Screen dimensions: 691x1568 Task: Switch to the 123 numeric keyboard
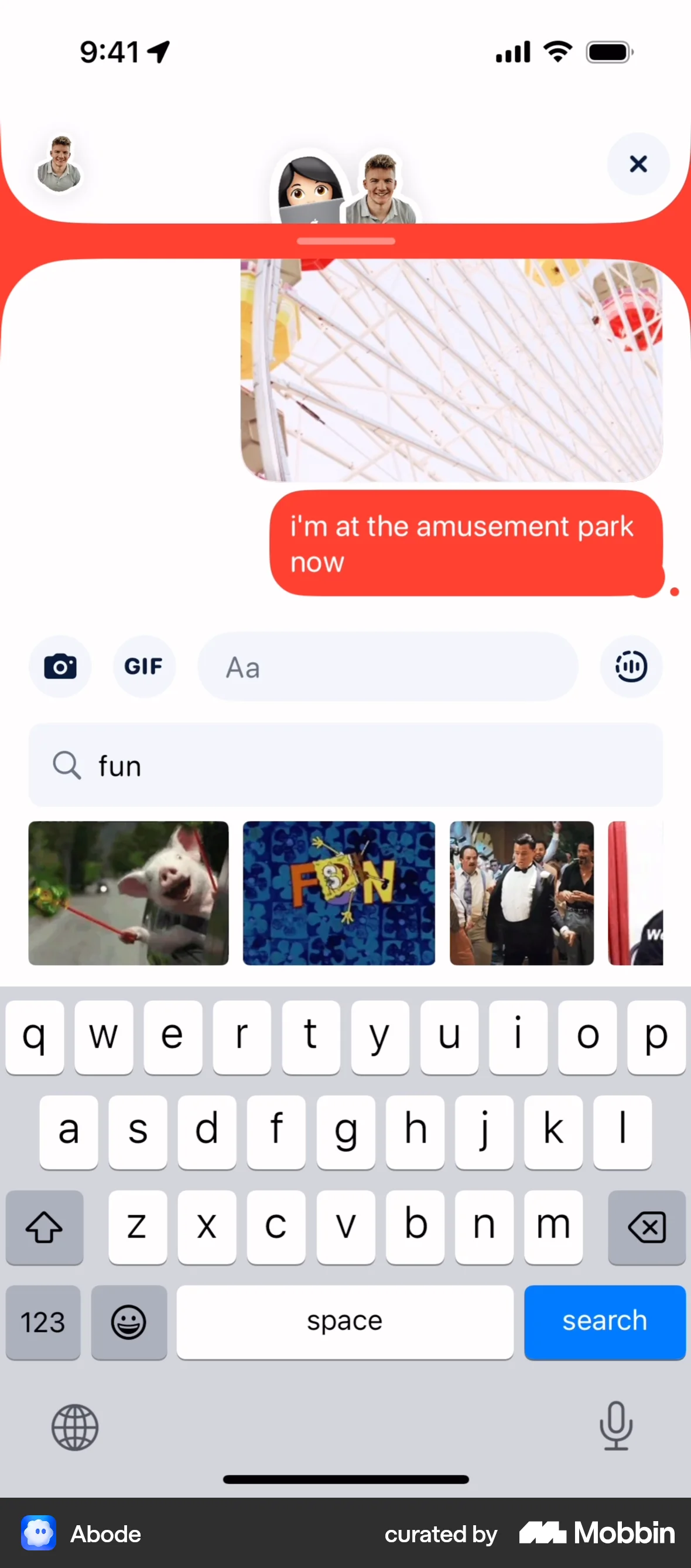(43, 1321)
